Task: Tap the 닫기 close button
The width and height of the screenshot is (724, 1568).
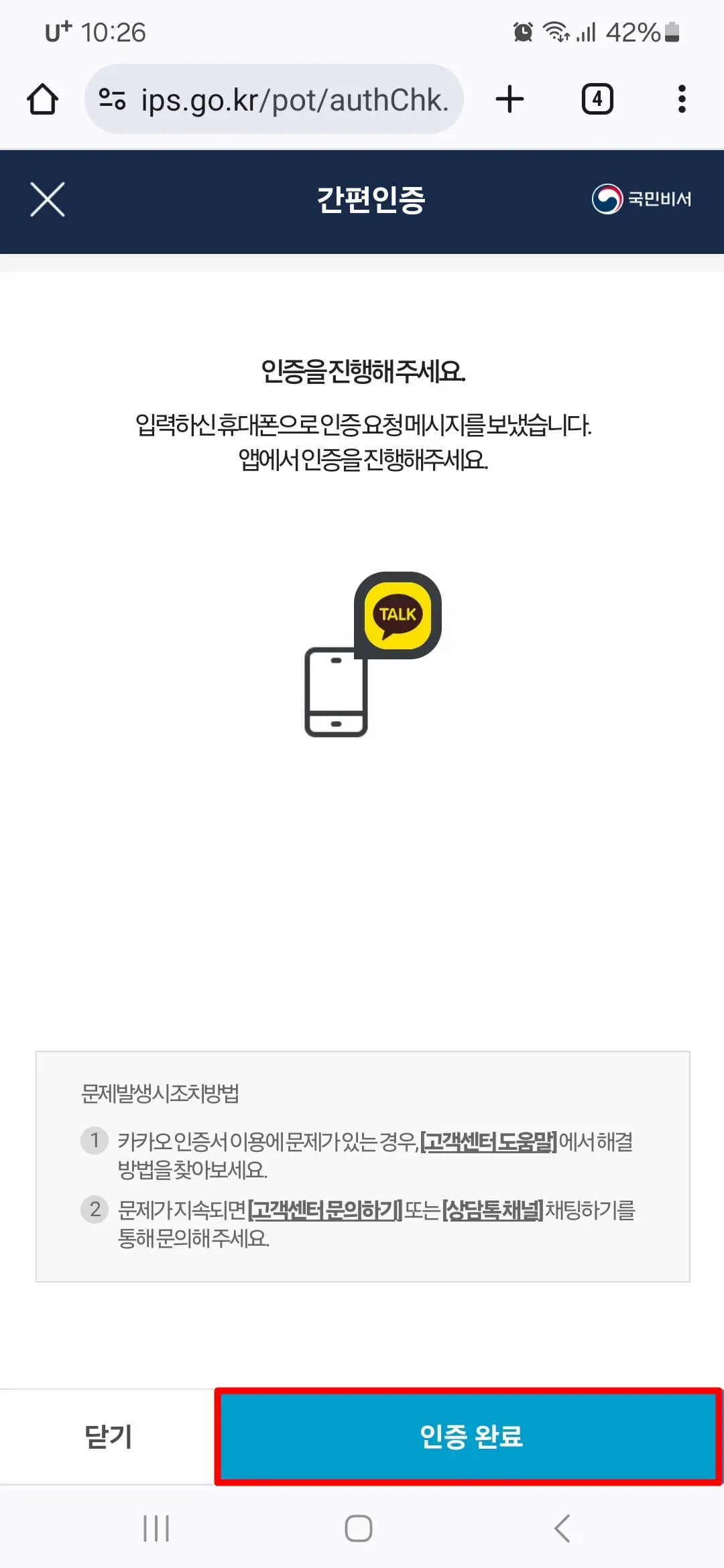Action: click(107, 1436)
